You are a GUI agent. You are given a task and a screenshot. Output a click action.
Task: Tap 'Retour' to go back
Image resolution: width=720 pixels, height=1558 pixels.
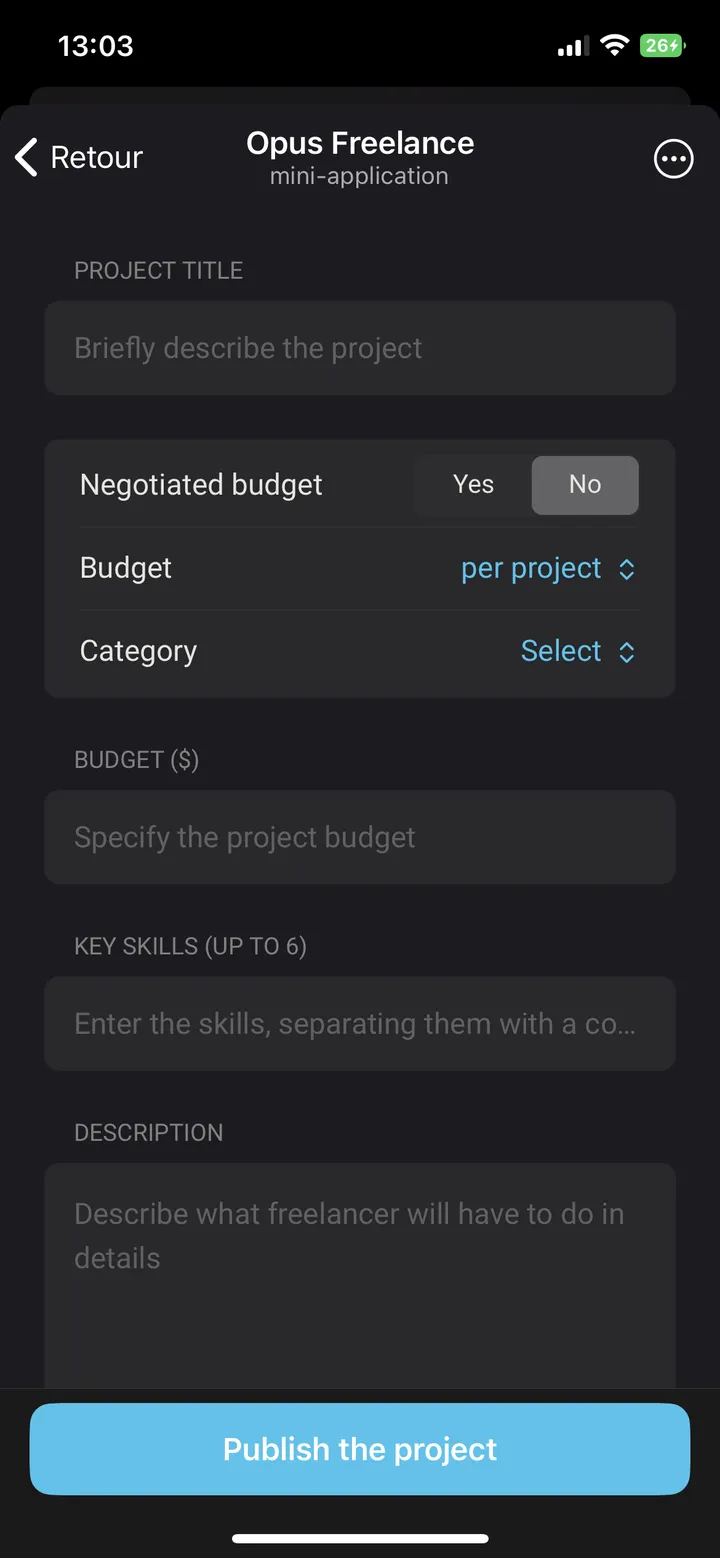pos(95,157)
